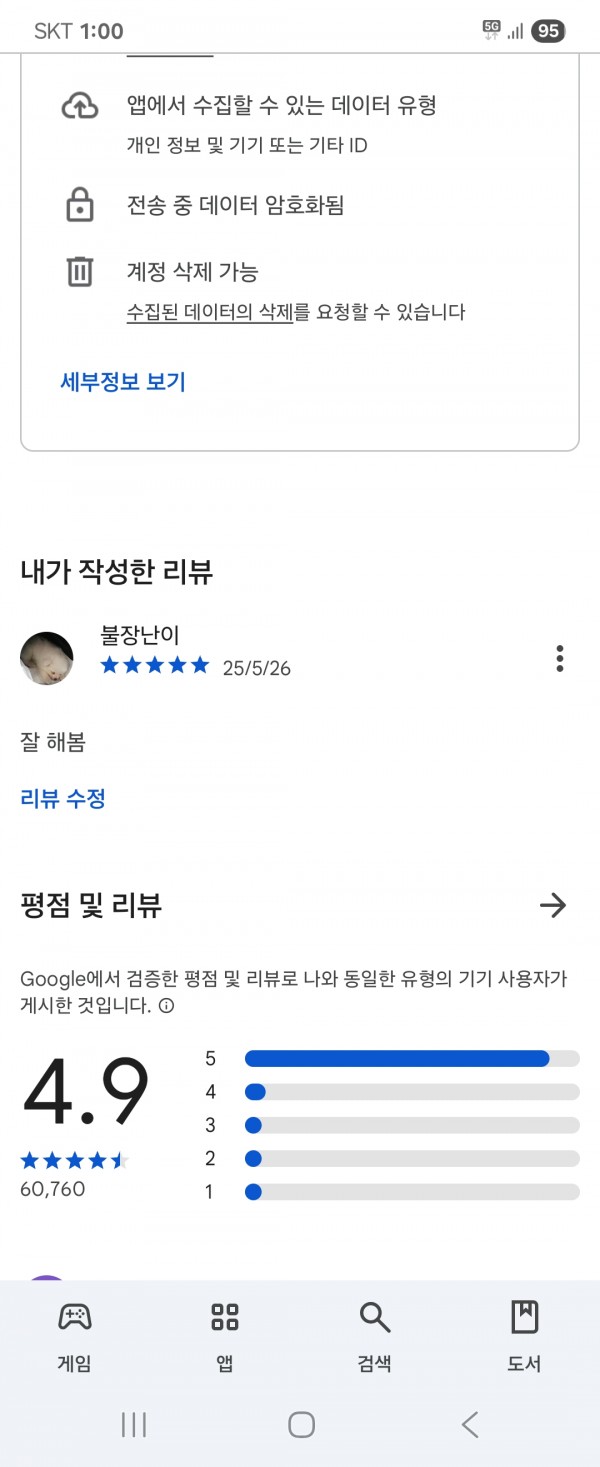The width and height of the screenshot is (600, 1467).
Task: Open the 검색 tab
Action: coord(375,1335)
